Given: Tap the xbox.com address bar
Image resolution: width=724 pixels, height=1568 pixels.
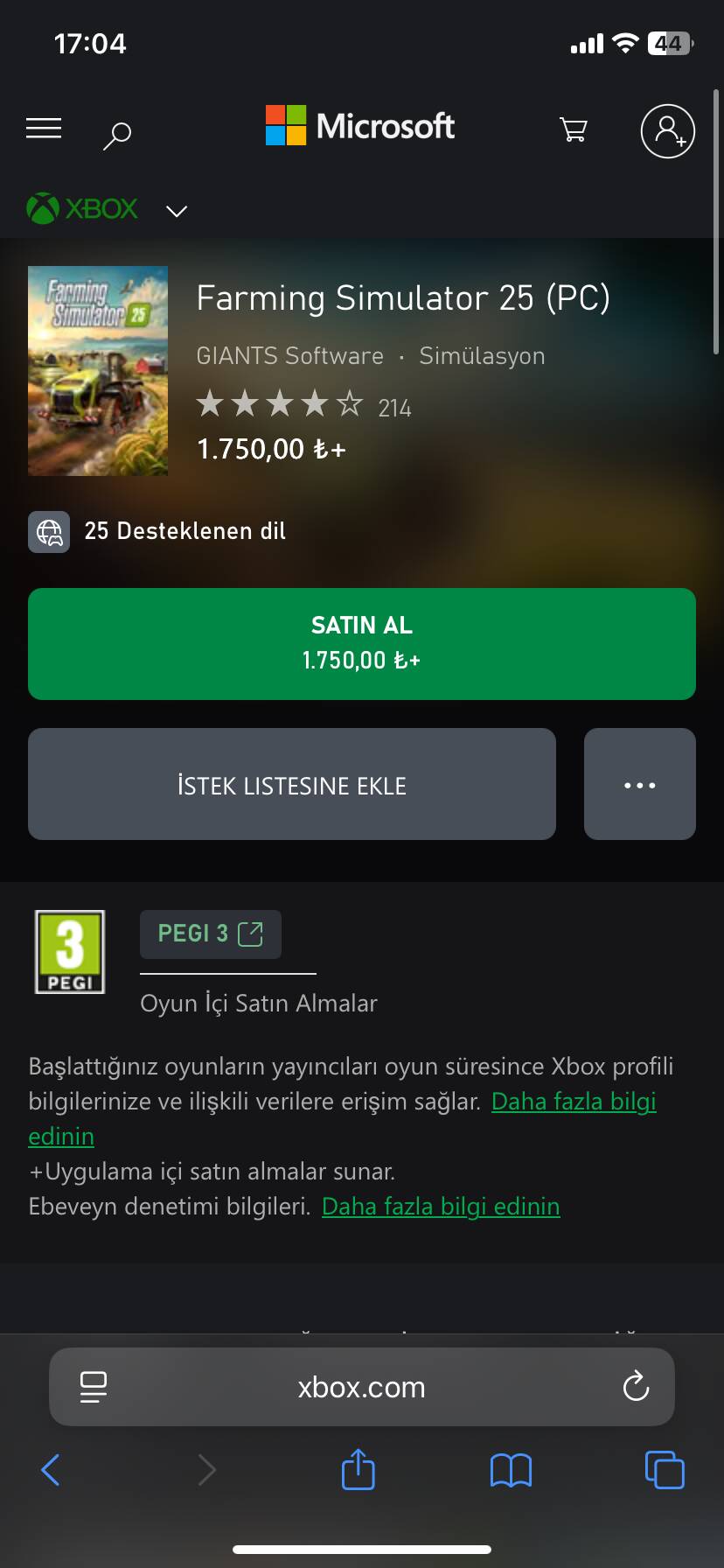Looking at the screenshot, I should [x=362, y=1387].
